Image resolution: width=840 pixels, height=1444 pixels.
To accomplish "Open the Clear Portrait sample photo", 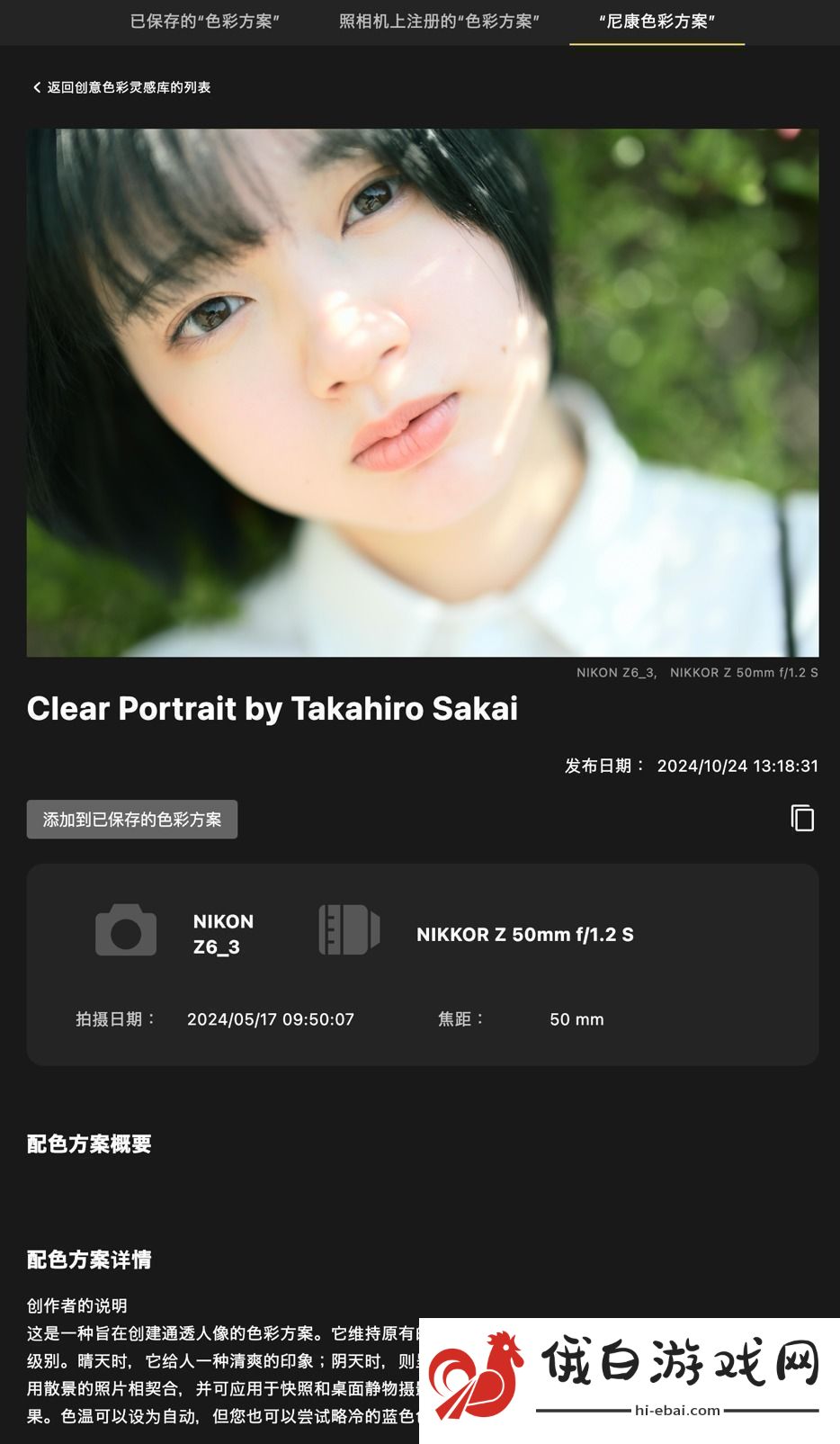I will tap(423, 392).
